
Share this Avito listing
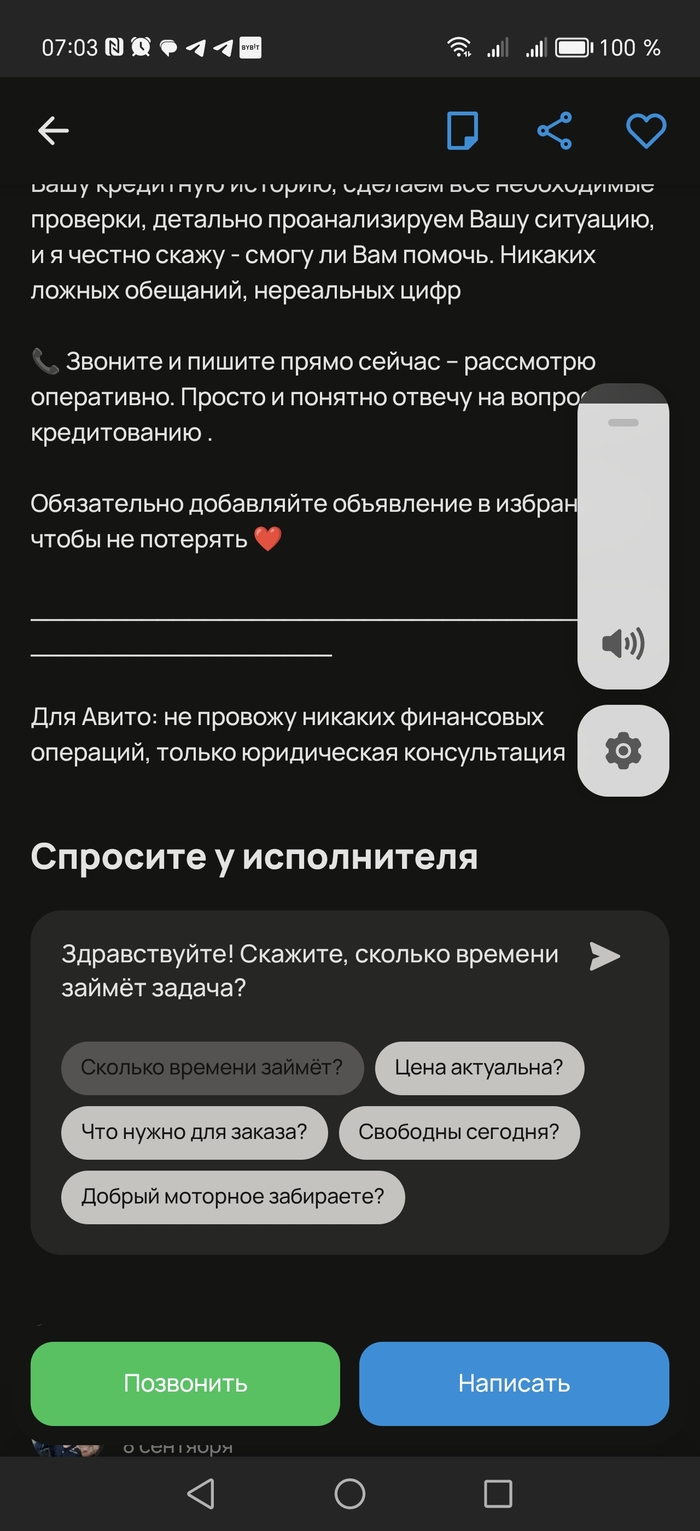[554, 130]
